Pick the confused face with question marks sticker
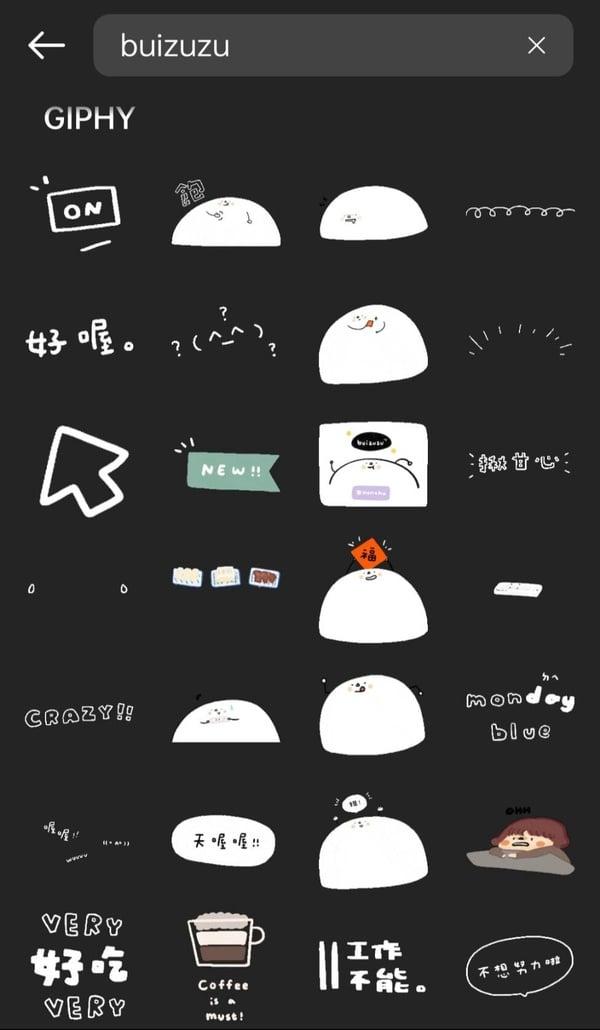 [x=225, y=335]
